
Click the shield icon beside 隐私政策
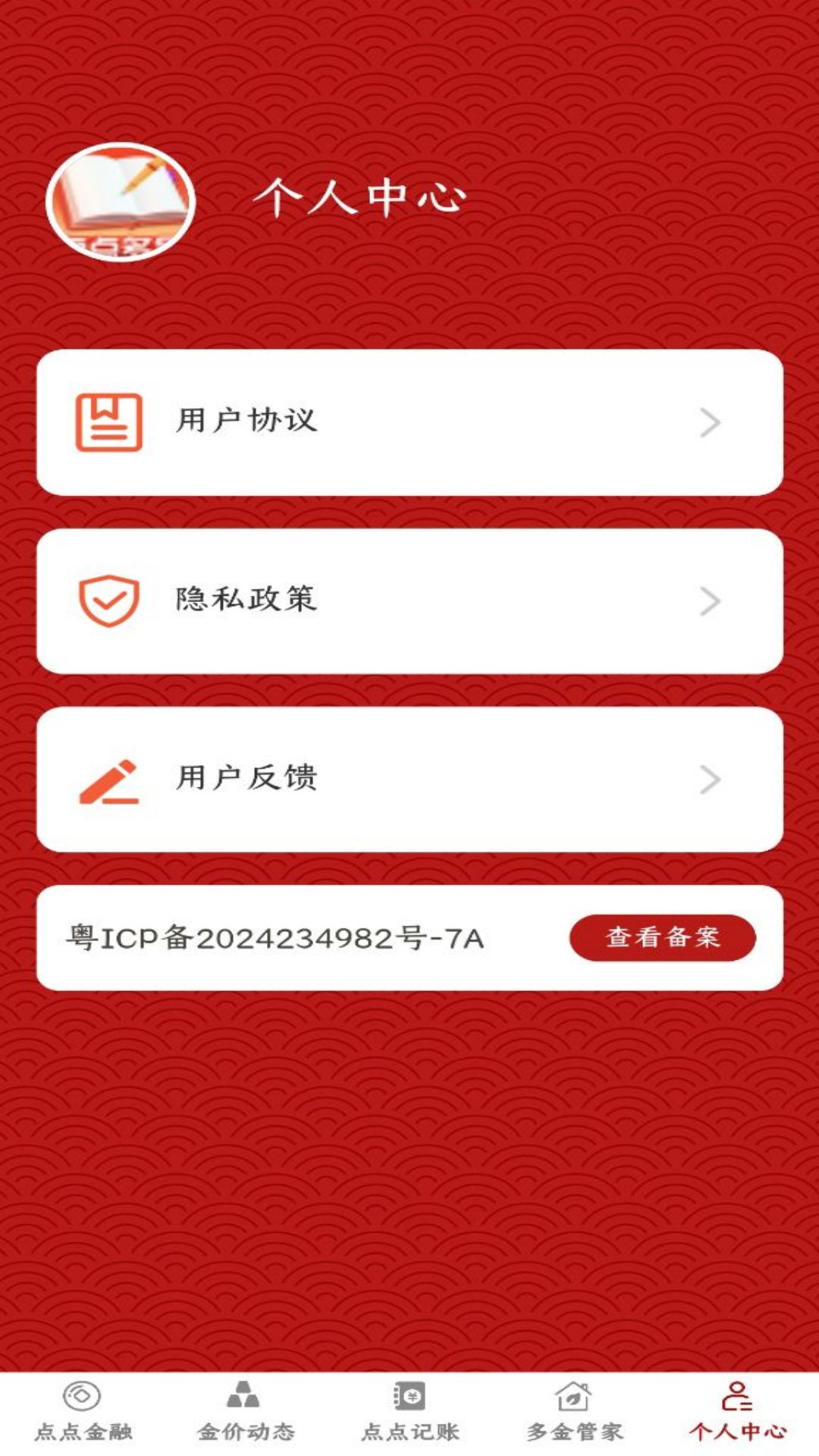click(x=108, y=601)
